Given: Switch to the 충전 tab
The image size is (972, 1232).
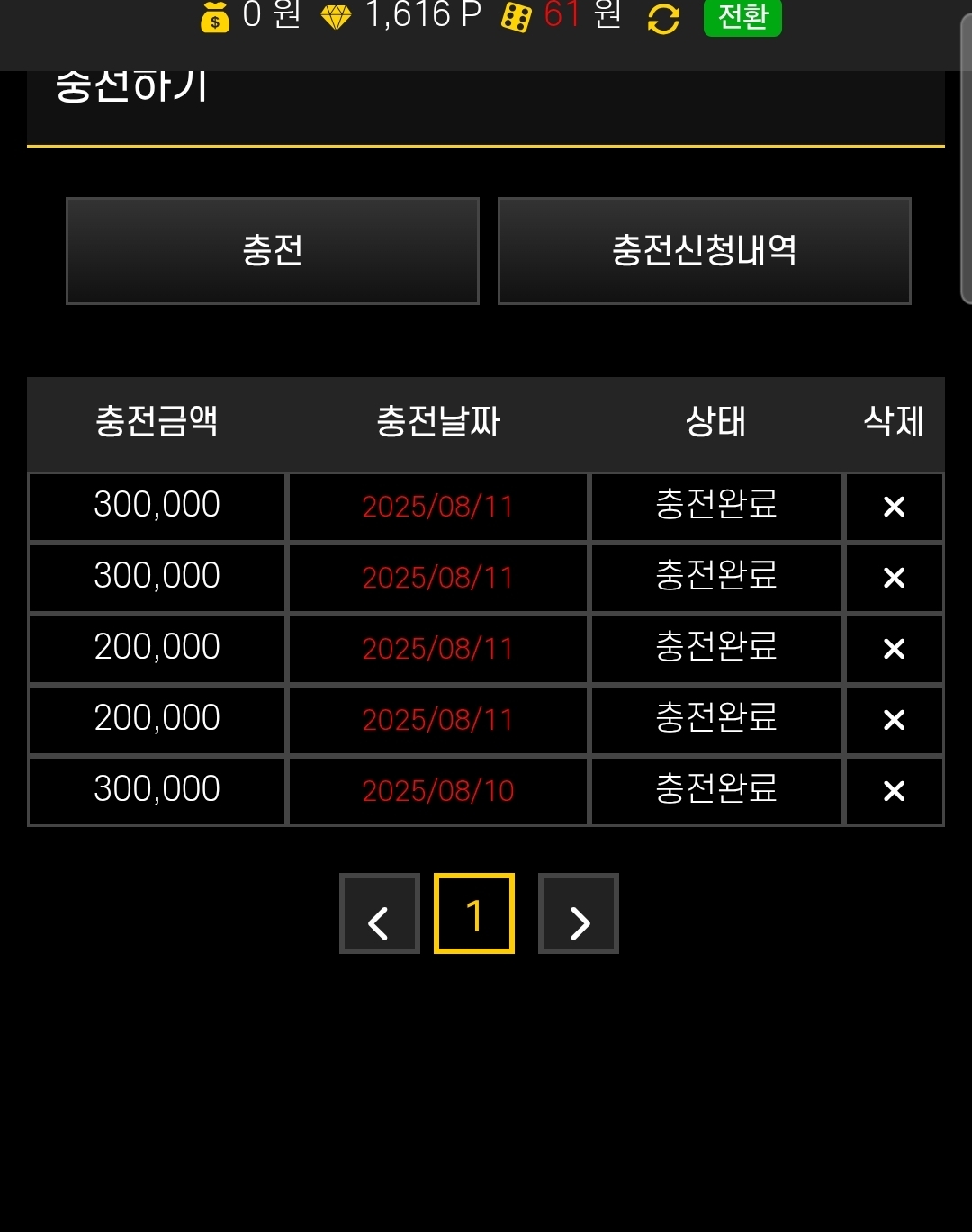Looking at the screenshot, I should point(273,251).
